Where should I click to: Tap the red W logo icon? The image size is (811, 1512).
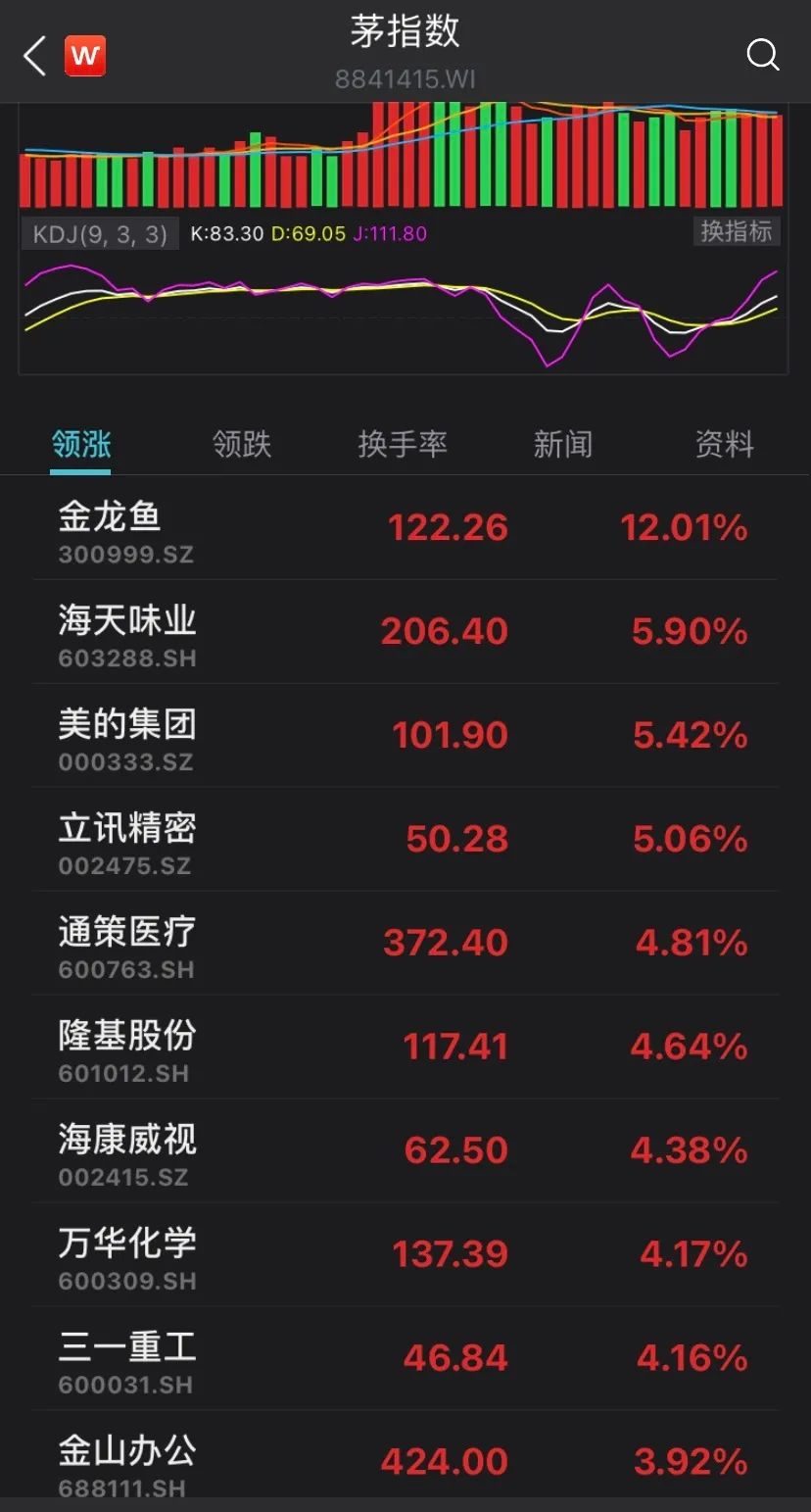[85, 56]
